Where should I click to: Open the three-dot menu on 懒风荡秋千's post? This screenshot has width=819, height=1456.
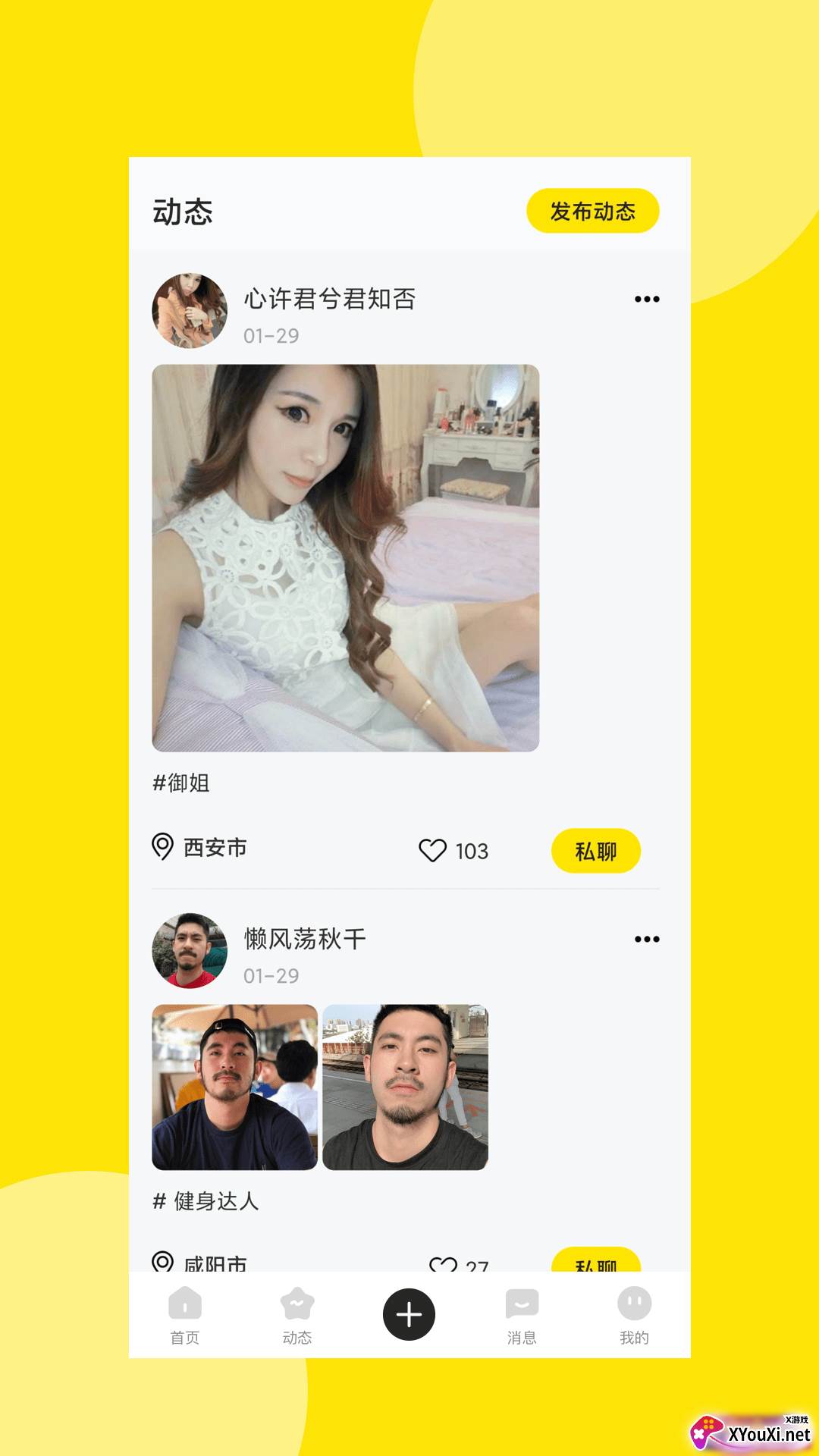click(x=646, y=938)
